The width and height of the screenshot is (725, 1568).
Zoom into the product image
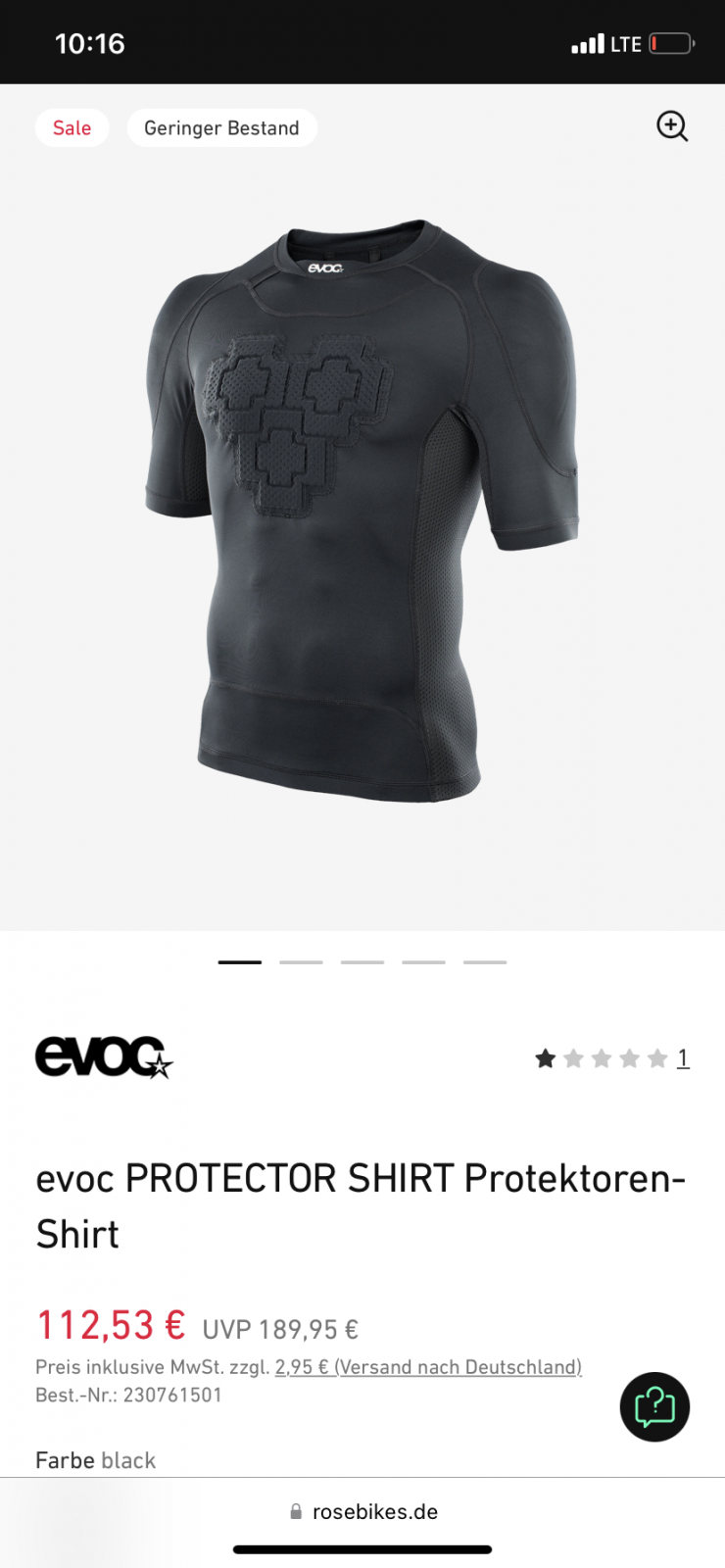point(672,126)
